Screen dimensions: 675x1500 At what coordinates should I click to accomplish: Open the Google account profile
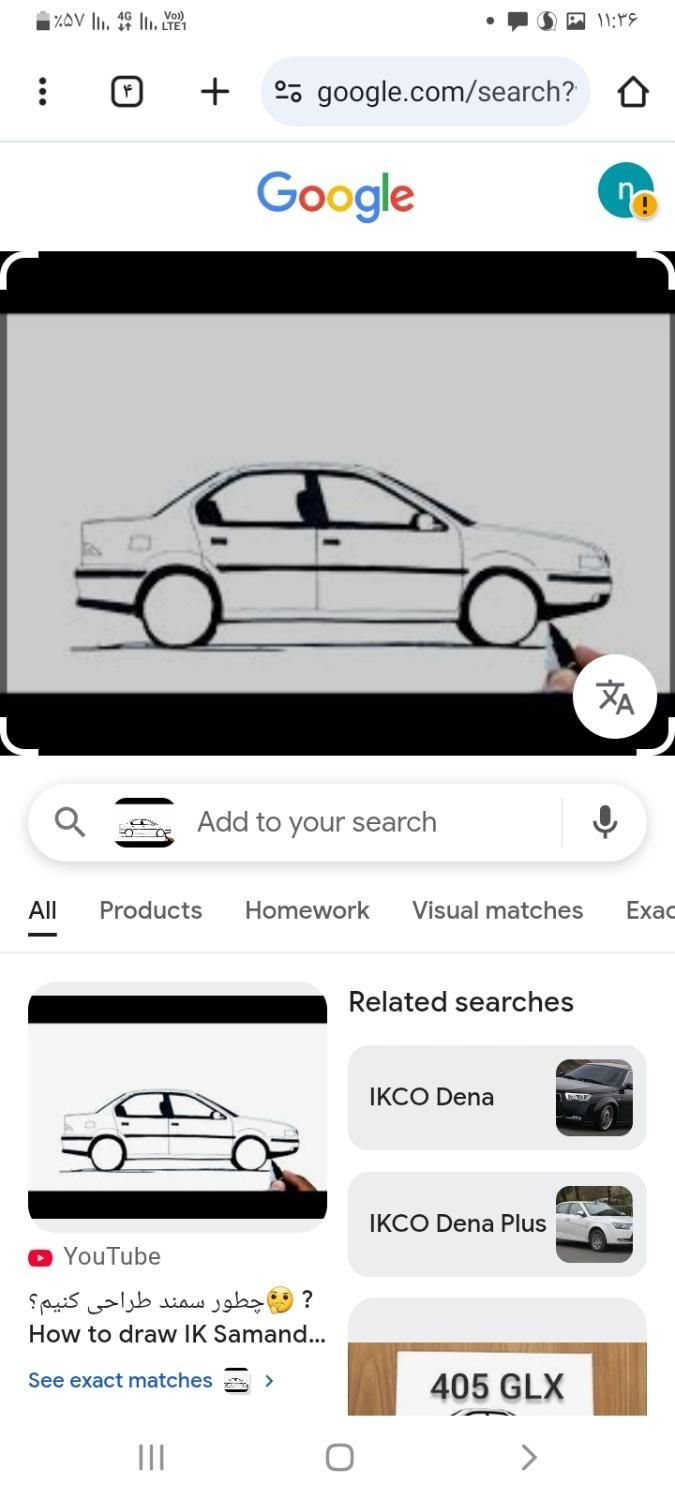(626, 191)
